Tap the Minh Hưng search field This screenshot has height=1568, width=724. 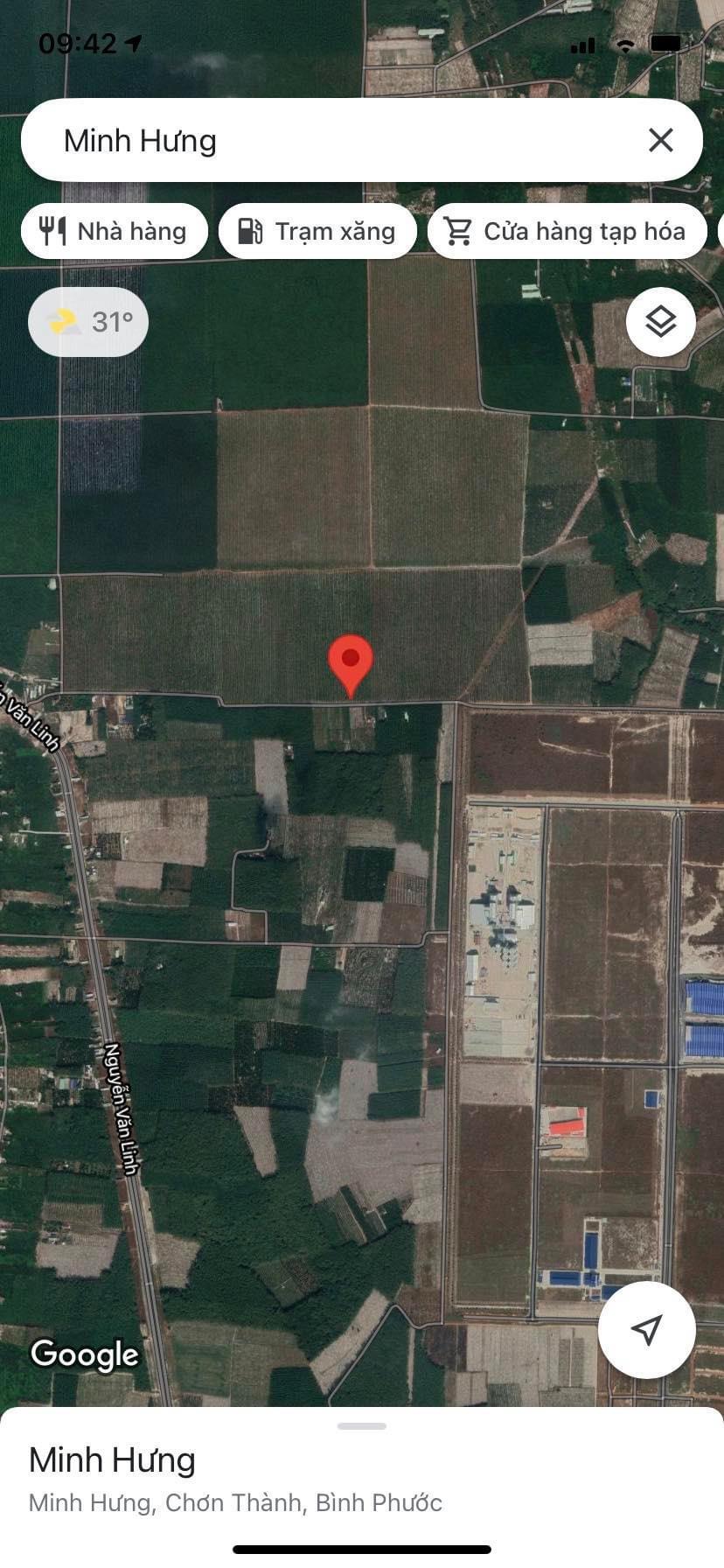click(x=332, y=141)
